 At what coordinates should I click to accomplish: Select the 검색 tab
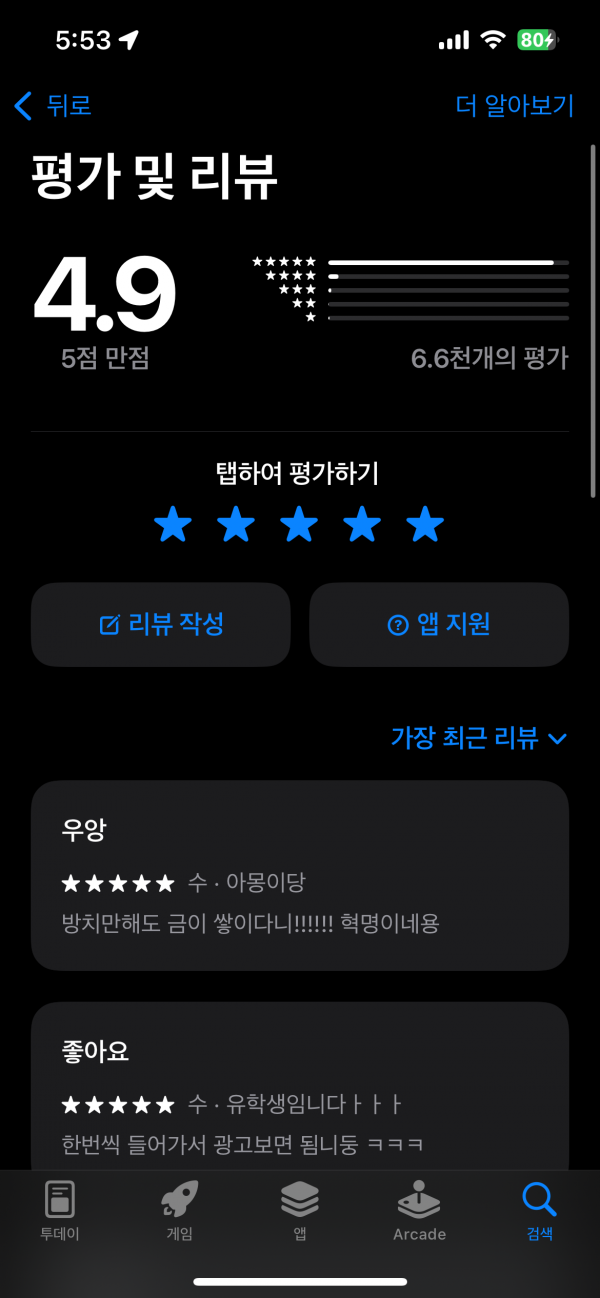[x=540, y=1211]
